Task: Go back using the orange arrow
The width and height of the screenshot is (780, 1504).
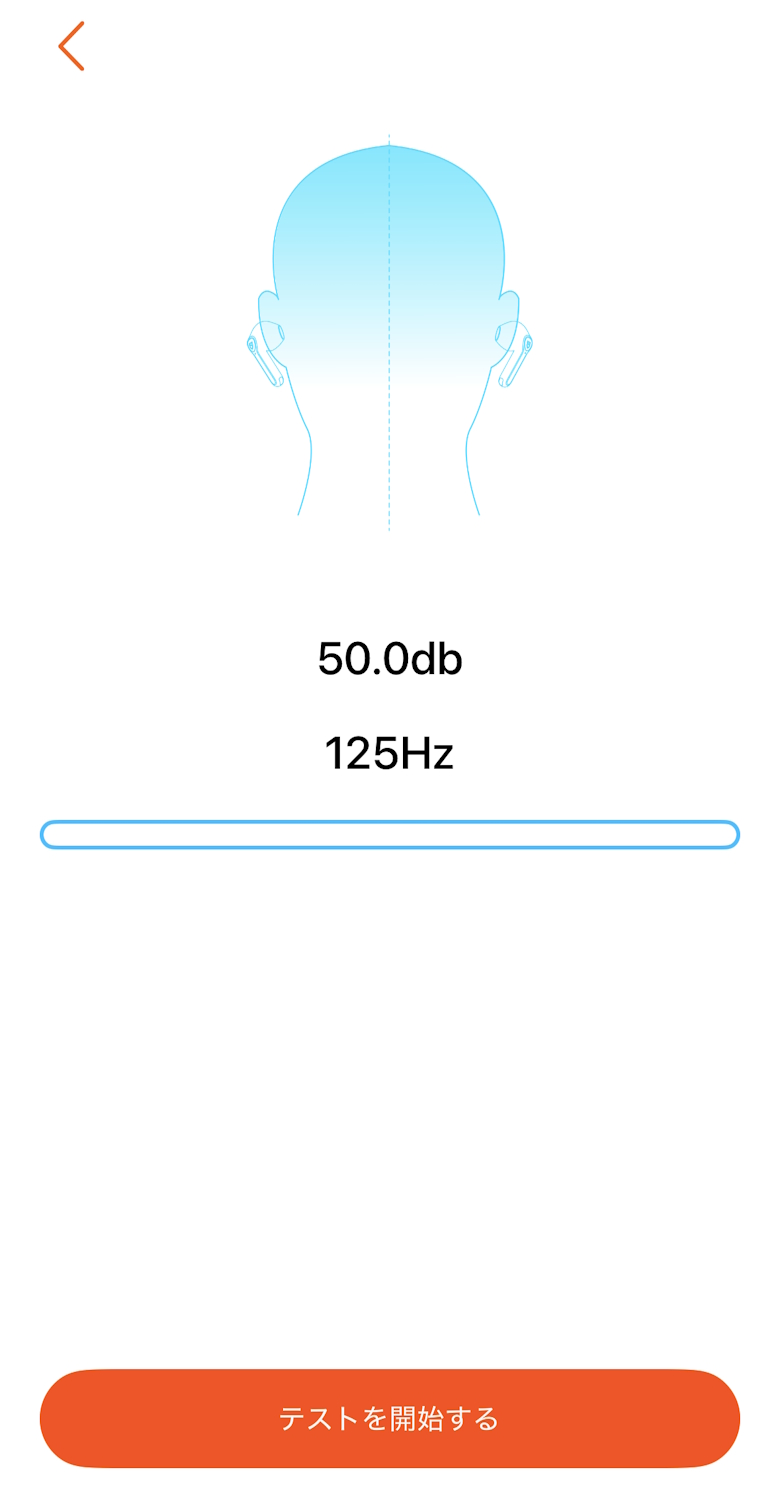Action: click(x=71, y=47)
